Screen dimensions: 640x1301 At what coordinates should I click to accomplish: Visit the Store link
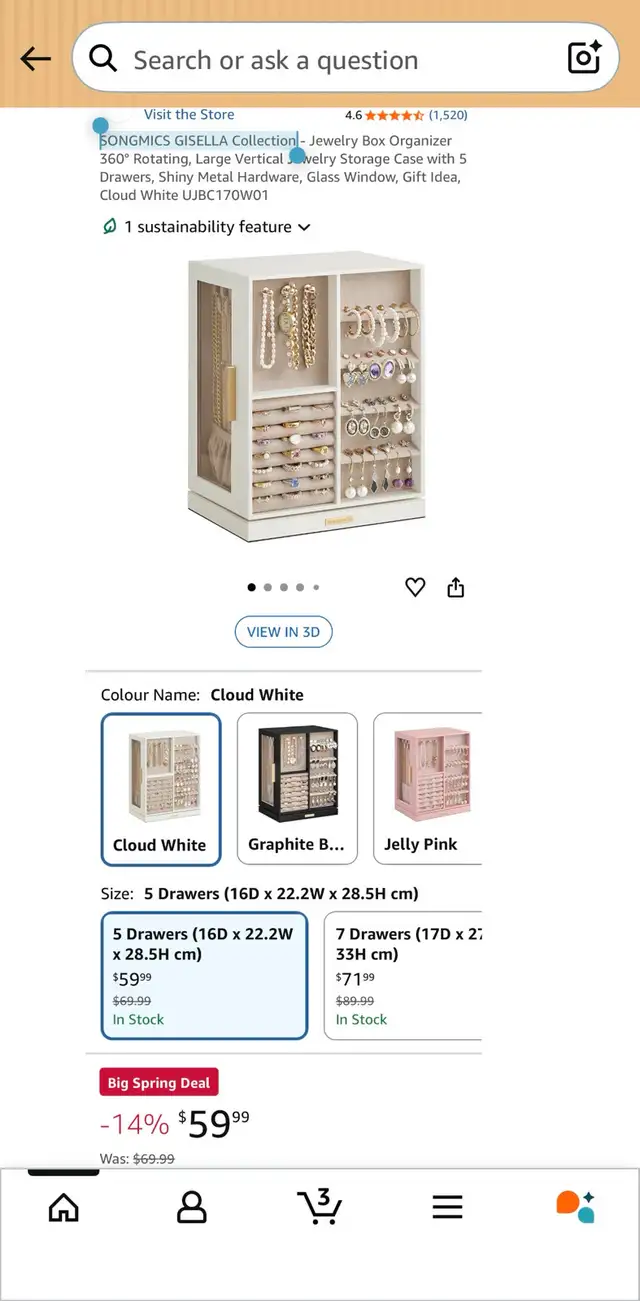(x=189, y=115)
